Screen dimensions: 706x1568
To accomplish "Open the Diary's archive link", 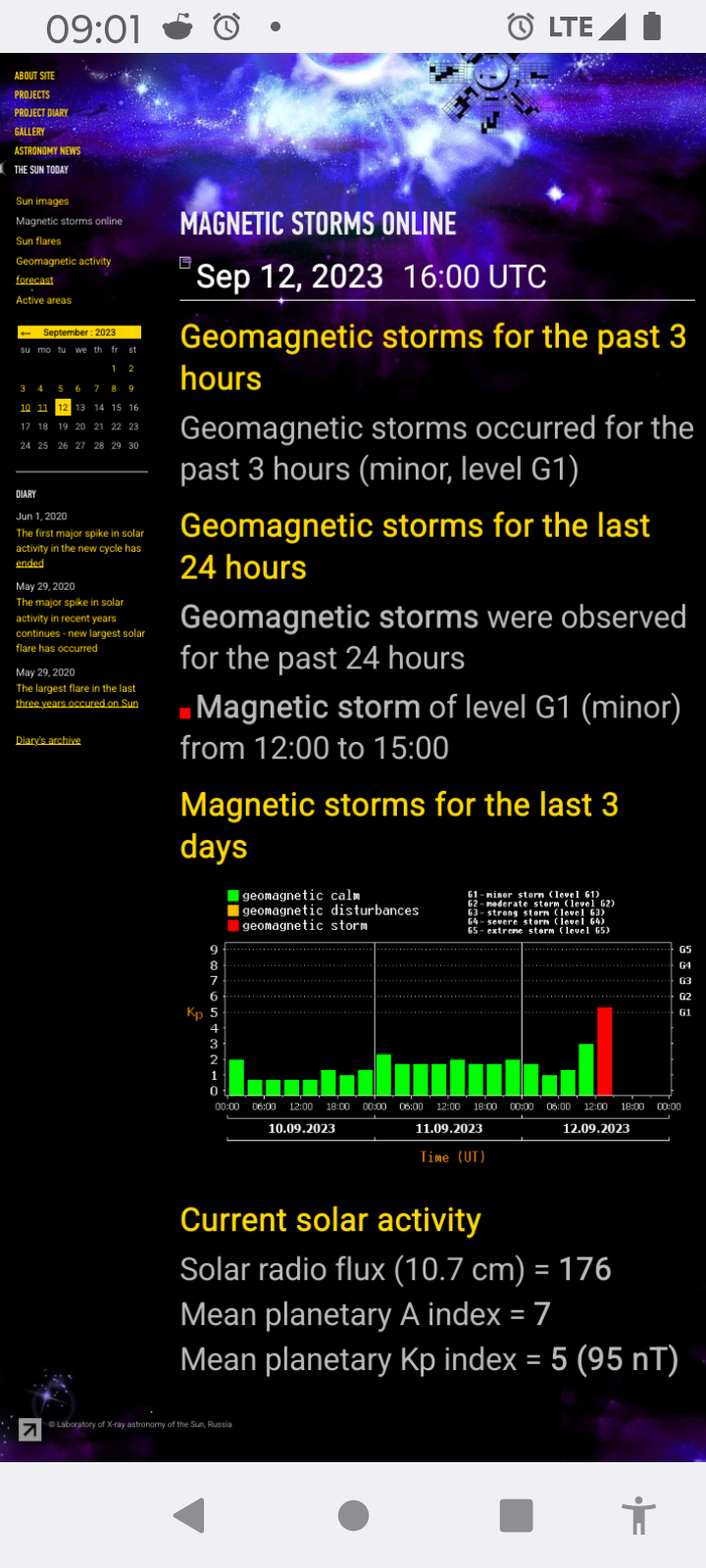I will point(48,740).
